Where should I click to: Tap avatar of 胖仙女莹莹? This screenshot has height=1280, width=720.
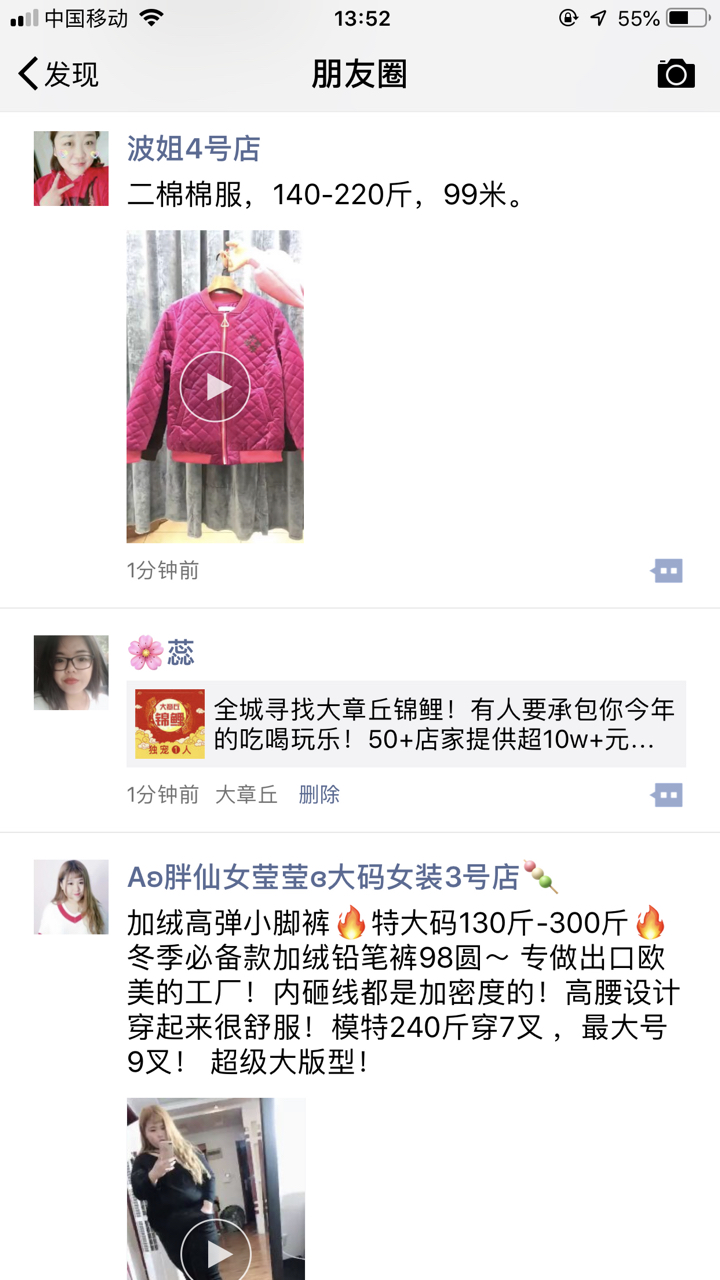[71, 896]
